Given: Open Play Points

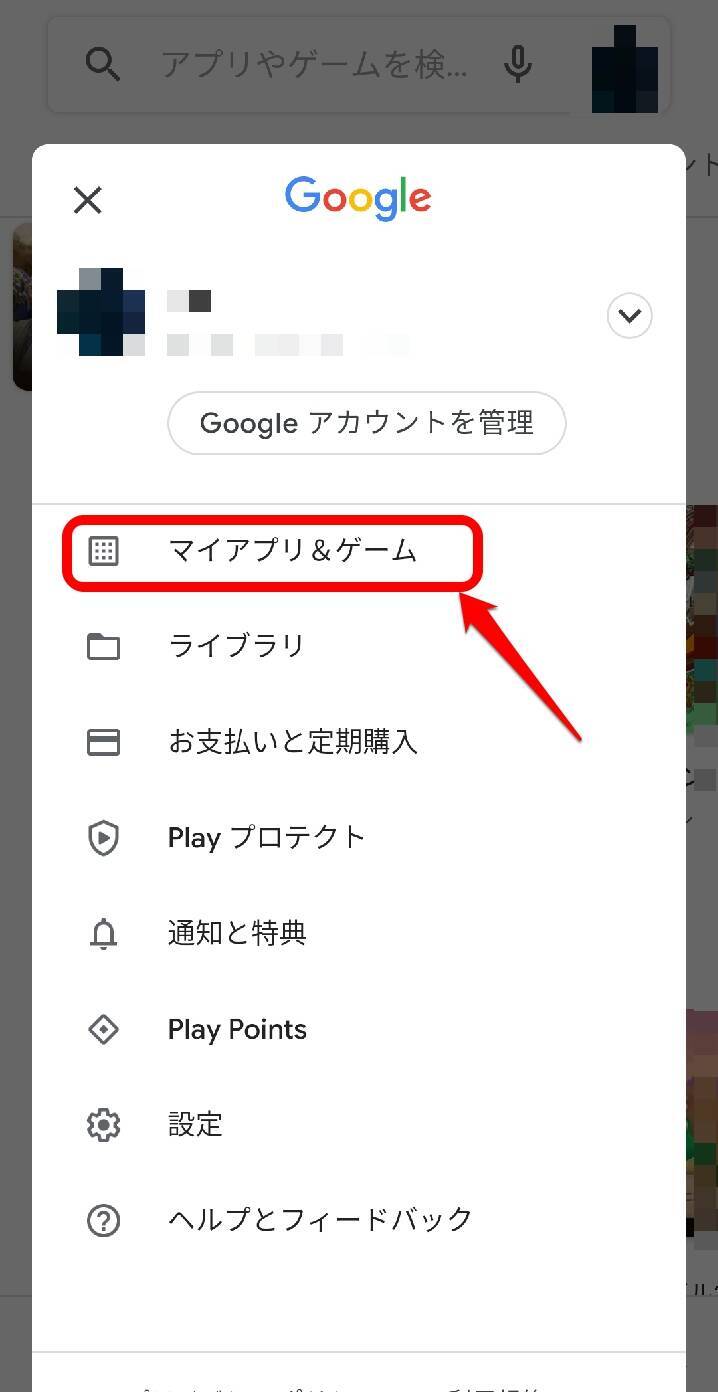Looking at the screenshot, I should click(x=237, y=1030).
